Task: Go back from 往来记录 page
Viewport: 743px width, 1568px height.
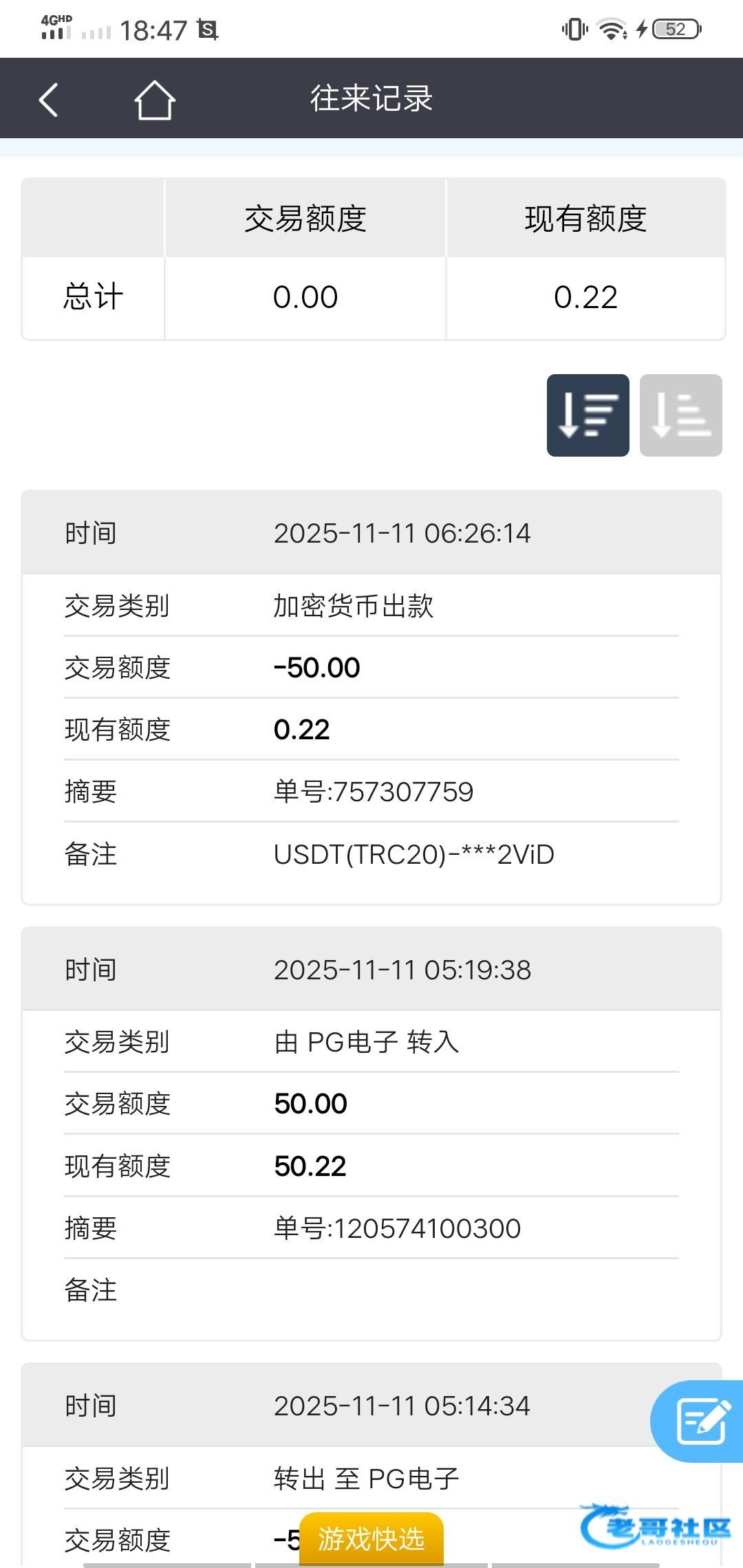Action: [x=48, y=100]
